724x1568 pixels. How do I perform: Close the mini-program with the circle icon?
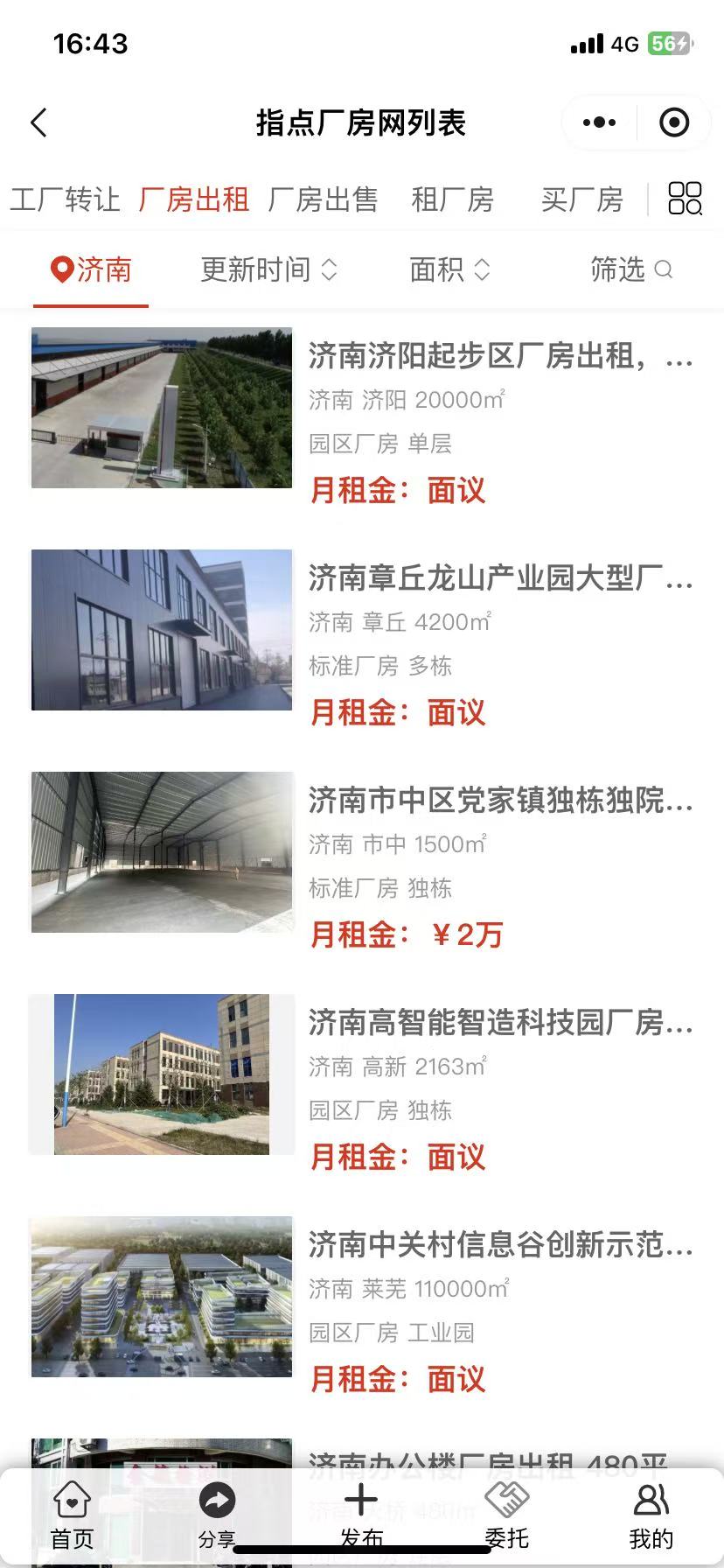point(673,122)
